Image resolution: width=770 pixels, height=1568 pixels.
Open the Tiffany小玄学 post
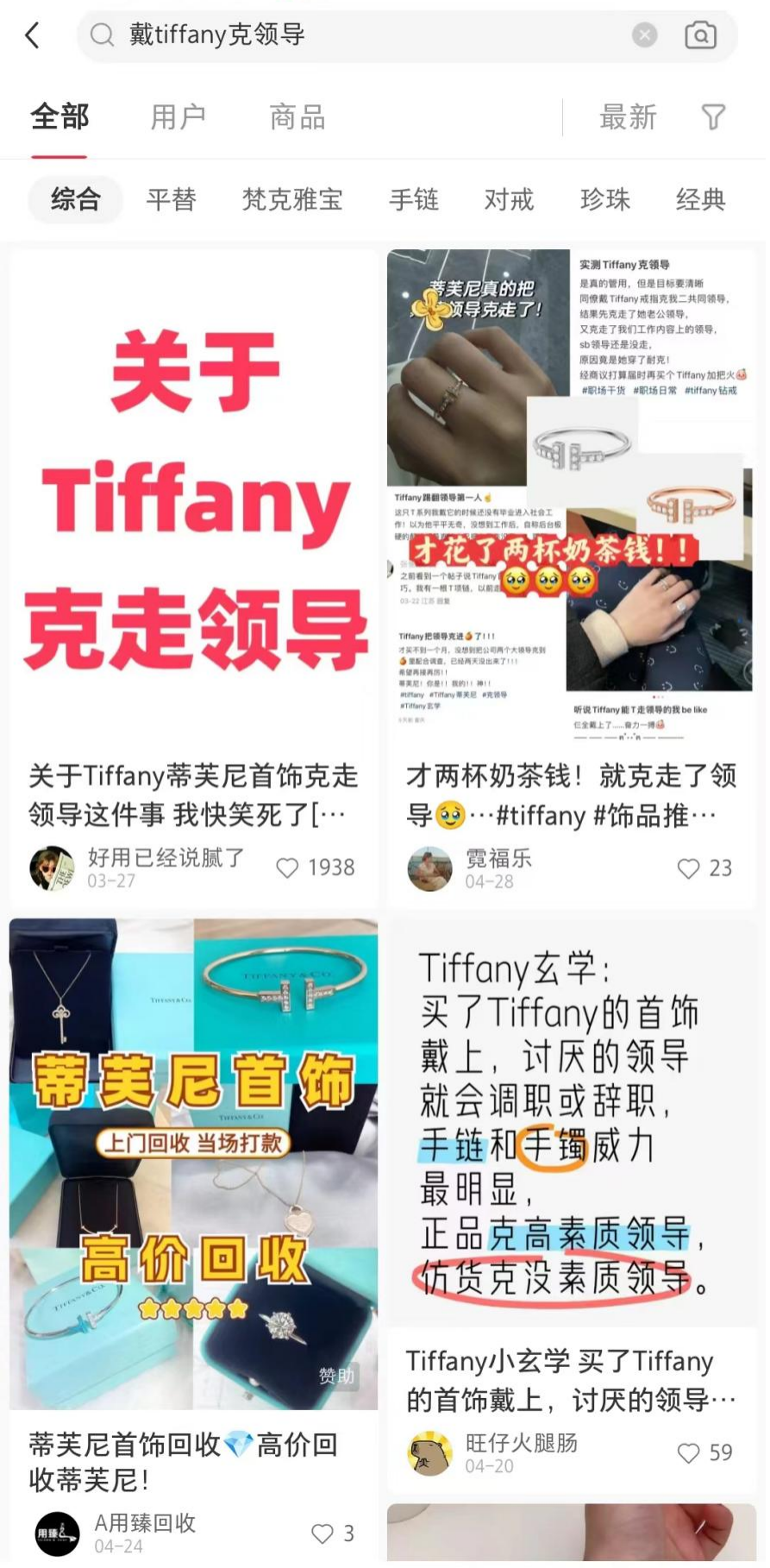[571, 1121]
